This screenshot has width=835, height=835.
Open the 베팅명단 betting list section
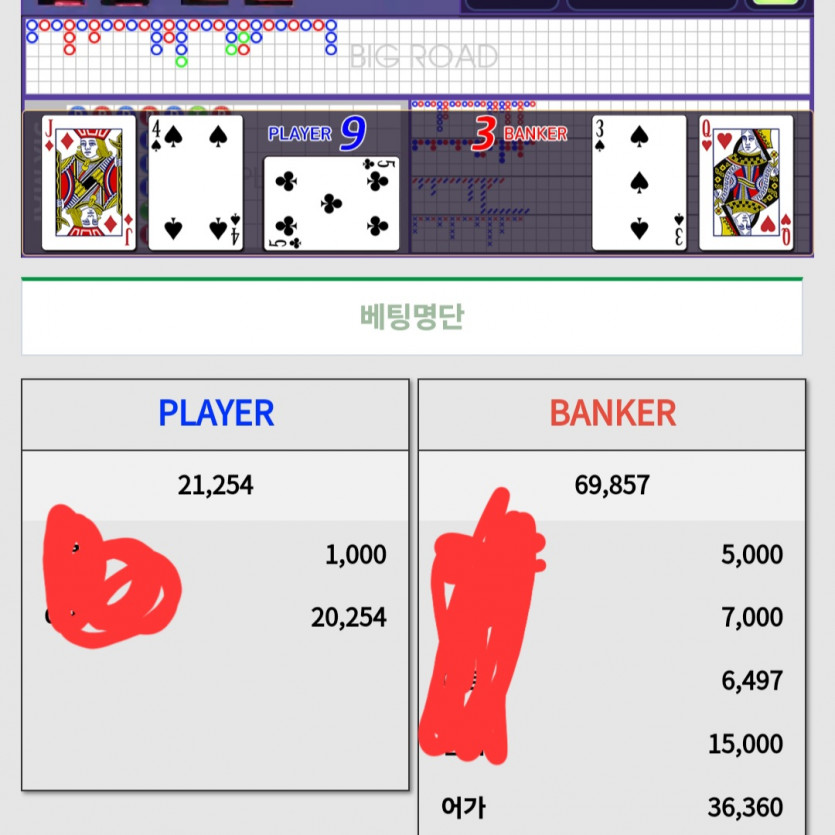click(x=411, y=317)
